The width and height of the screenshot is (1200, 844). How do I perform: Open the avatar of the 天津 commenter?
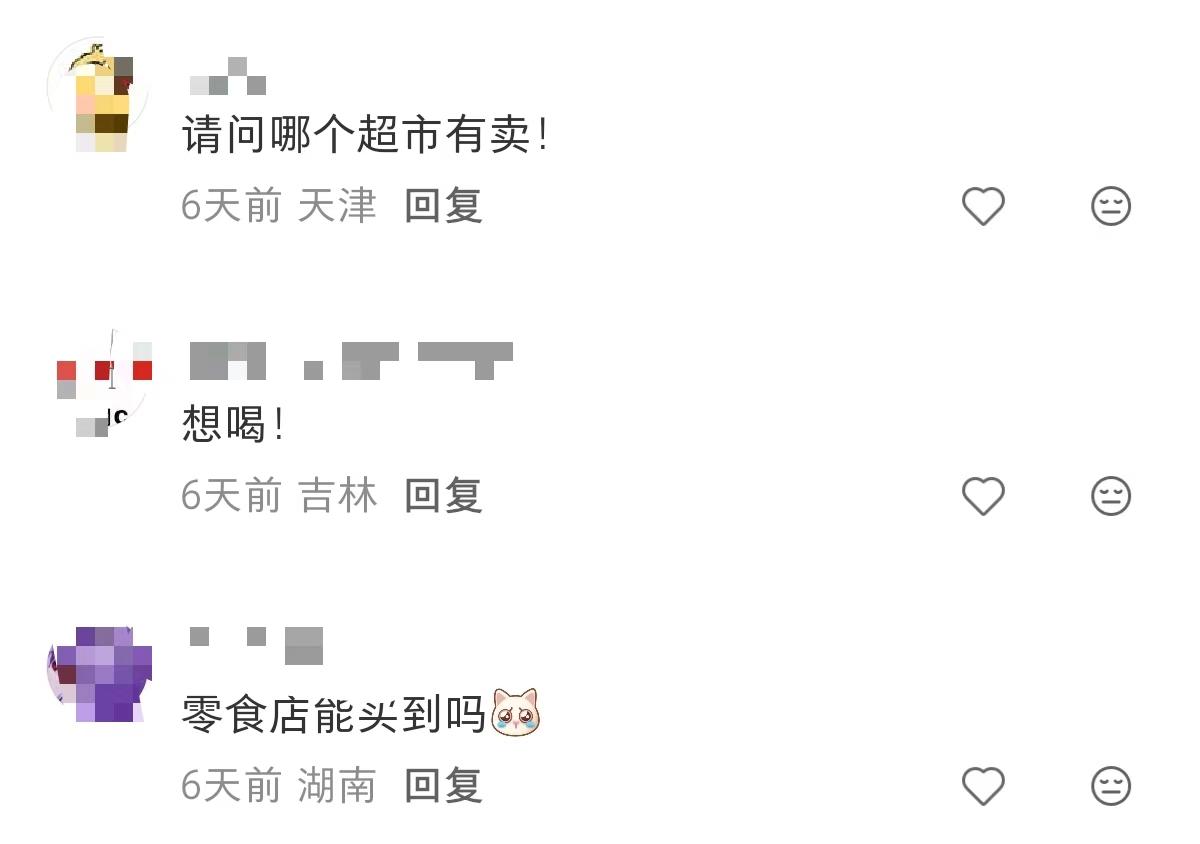(98, 96)
